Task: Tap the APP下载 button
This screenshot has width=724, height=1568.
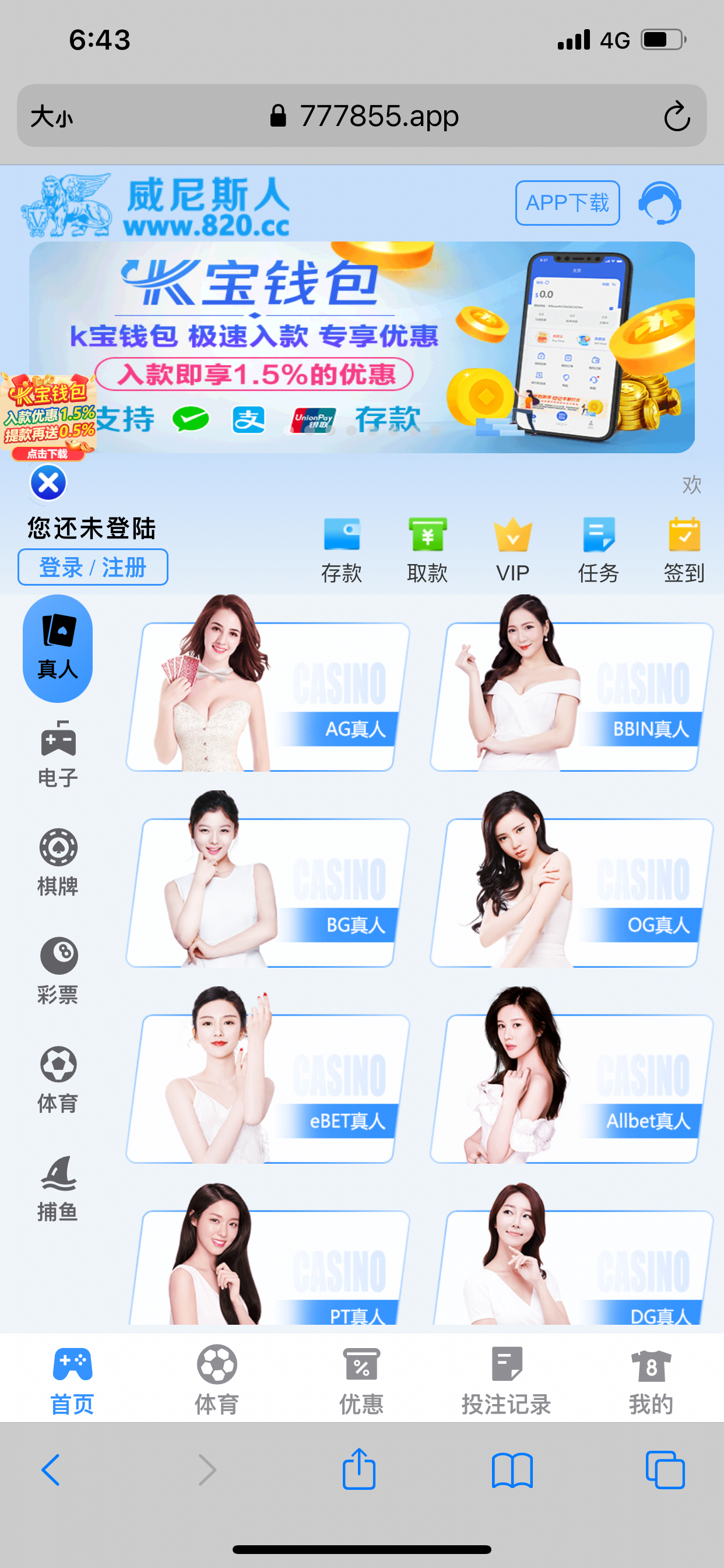Action: click(567, 204)
